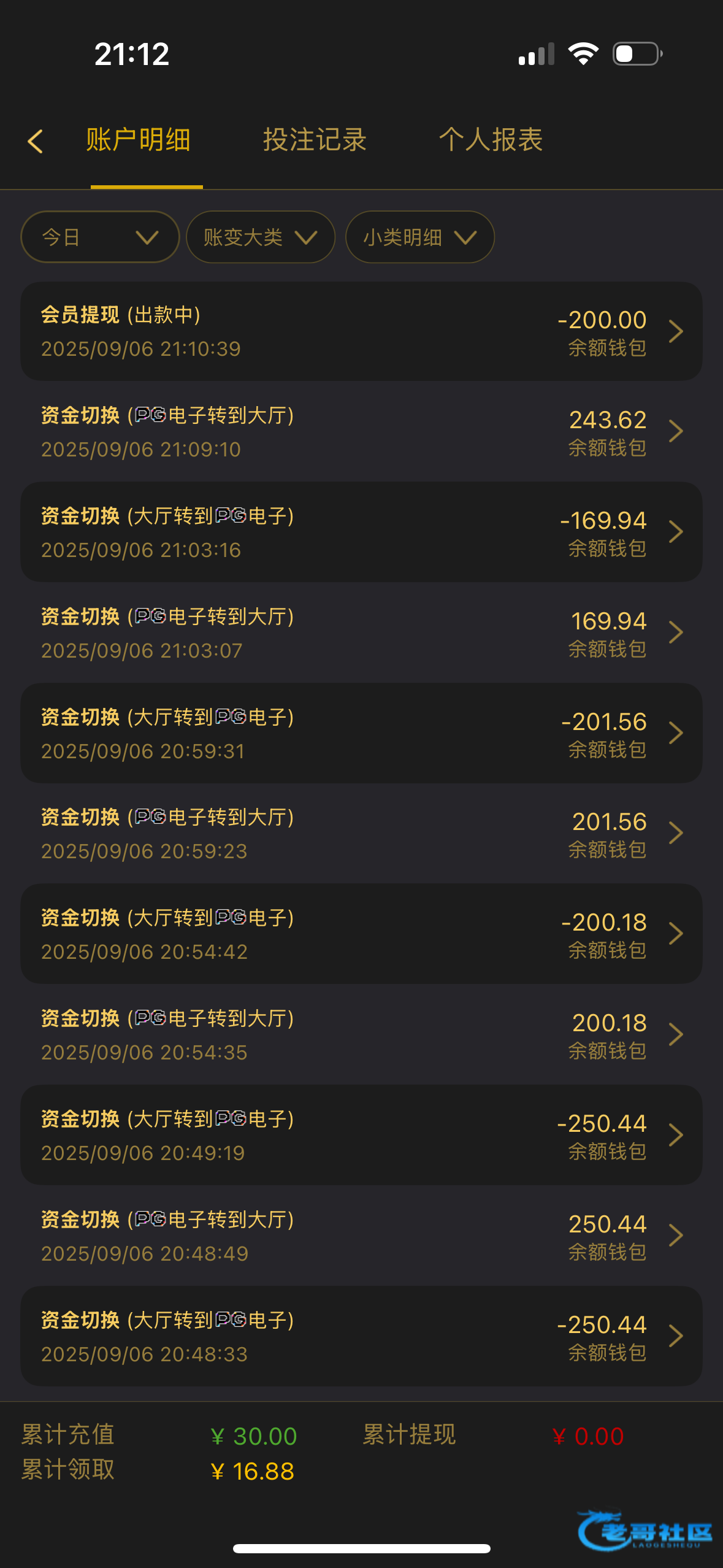Show the 250.44 transfer at 20:48:49
This screenshot has height=1568, width=723.
(x=361, y=1236)
